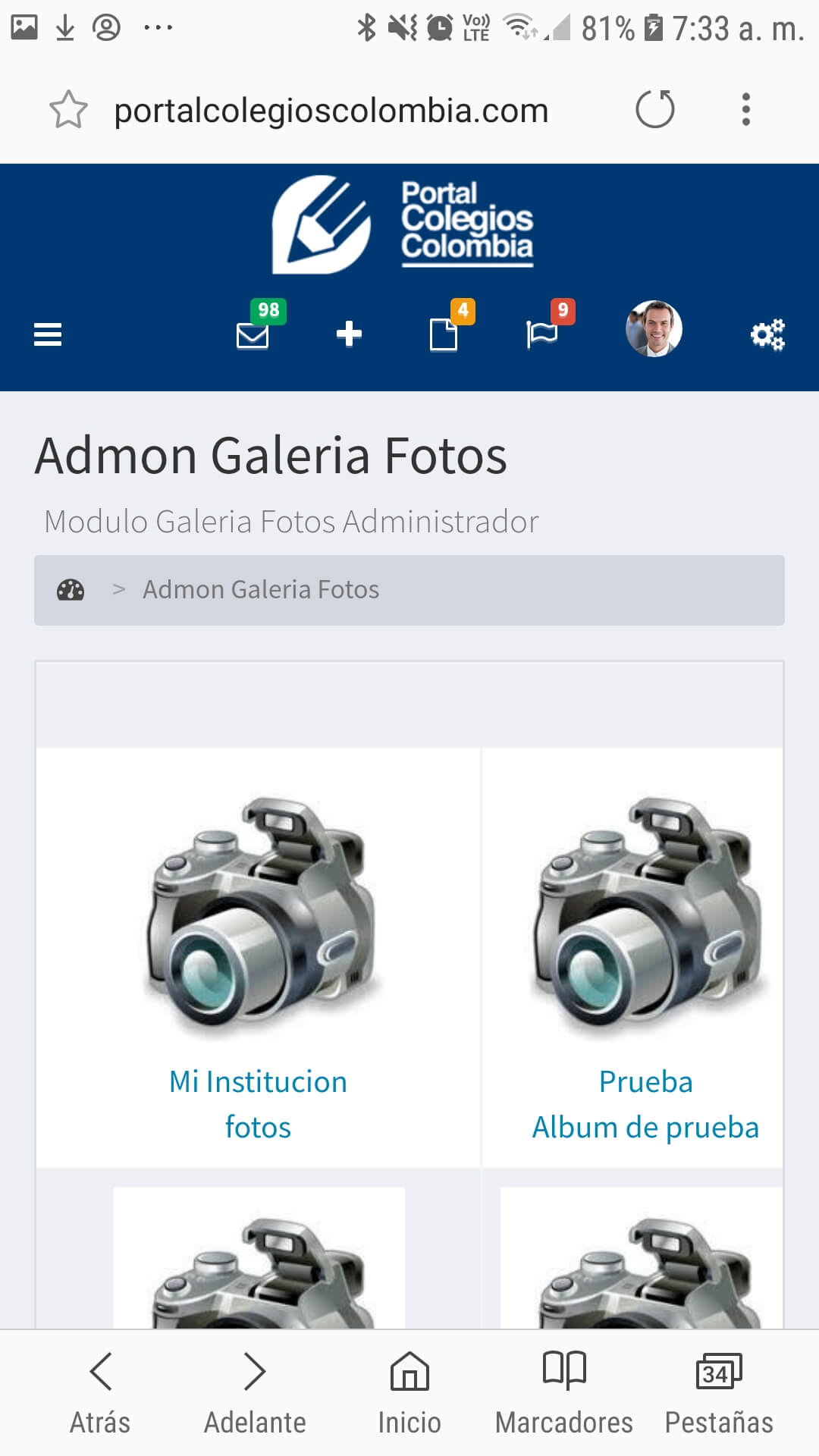
Task: Go to browser Inicio home
Action: [x=409, y=1392]
